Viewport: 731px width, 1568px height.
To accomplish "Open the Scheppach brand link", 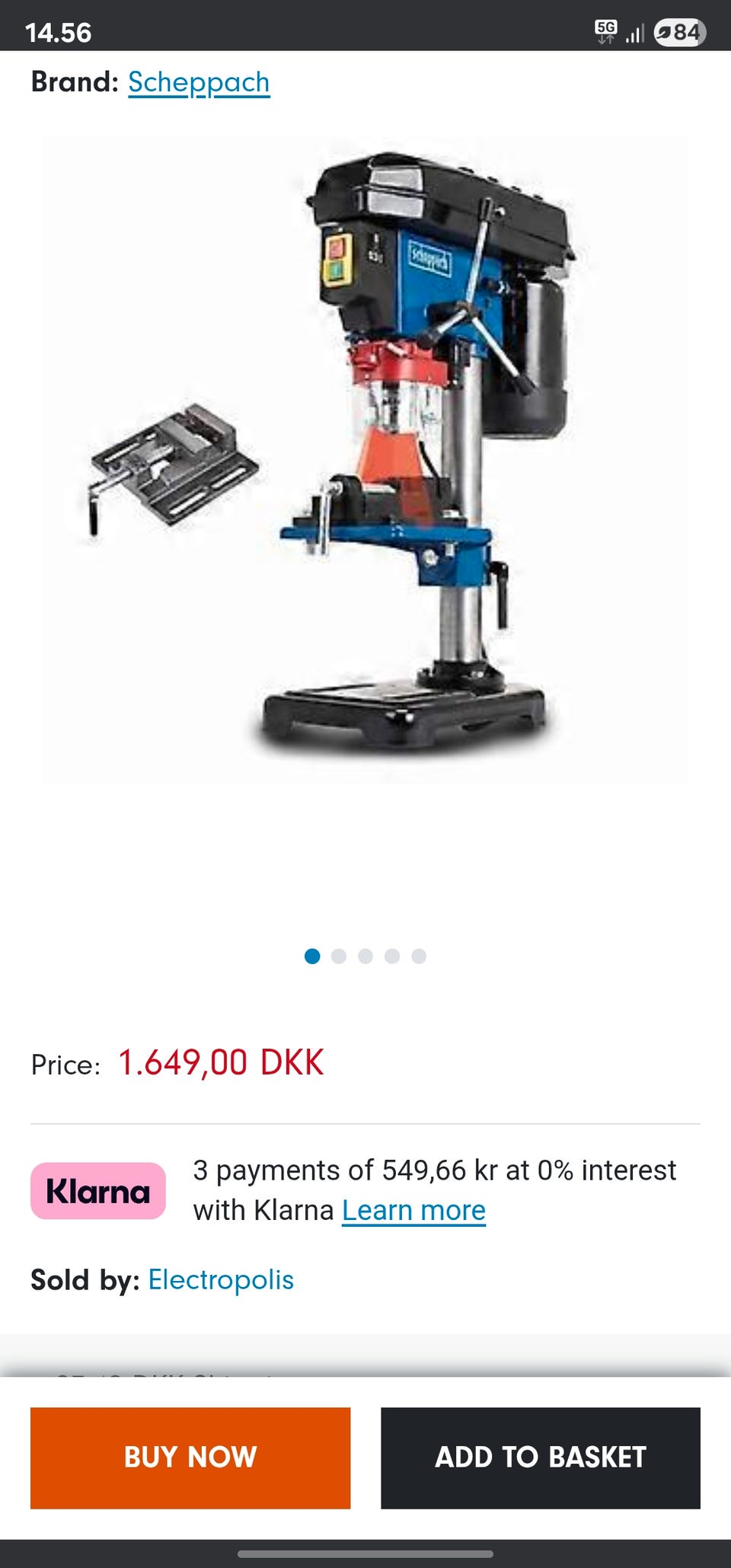I will point(199,82).
